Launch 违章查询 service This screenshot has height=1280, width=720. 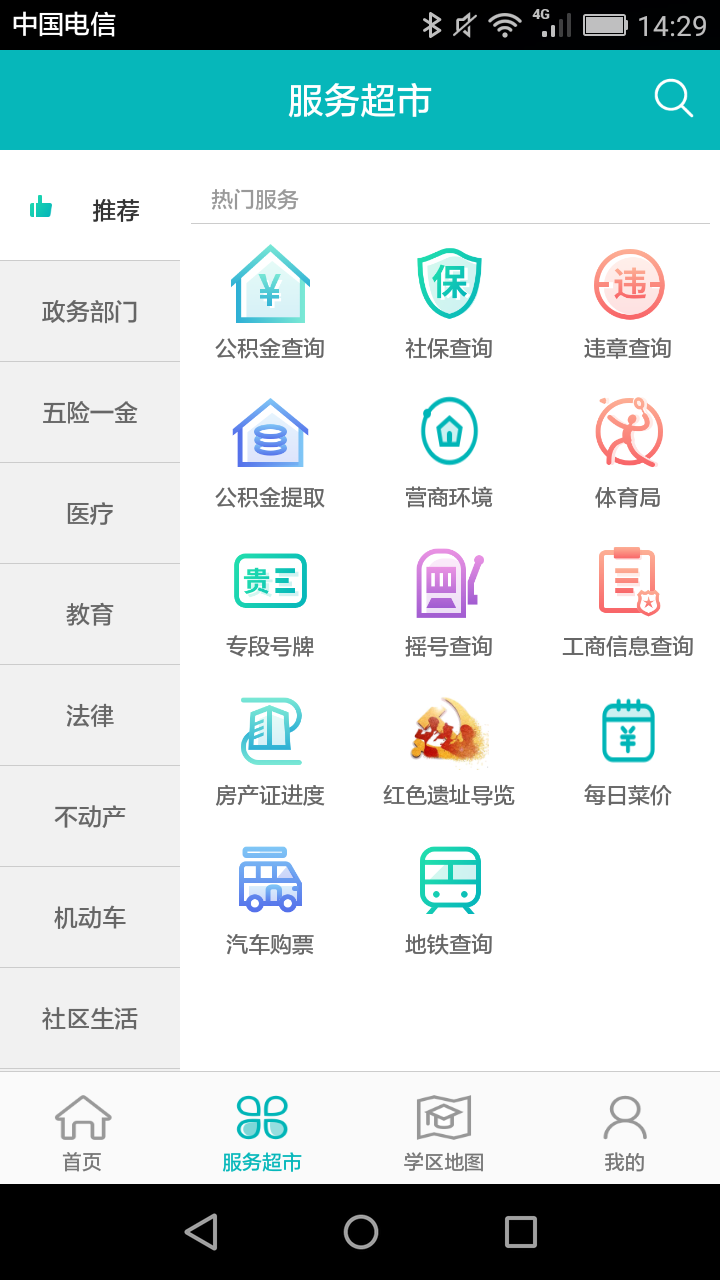[x=628, y=302]
